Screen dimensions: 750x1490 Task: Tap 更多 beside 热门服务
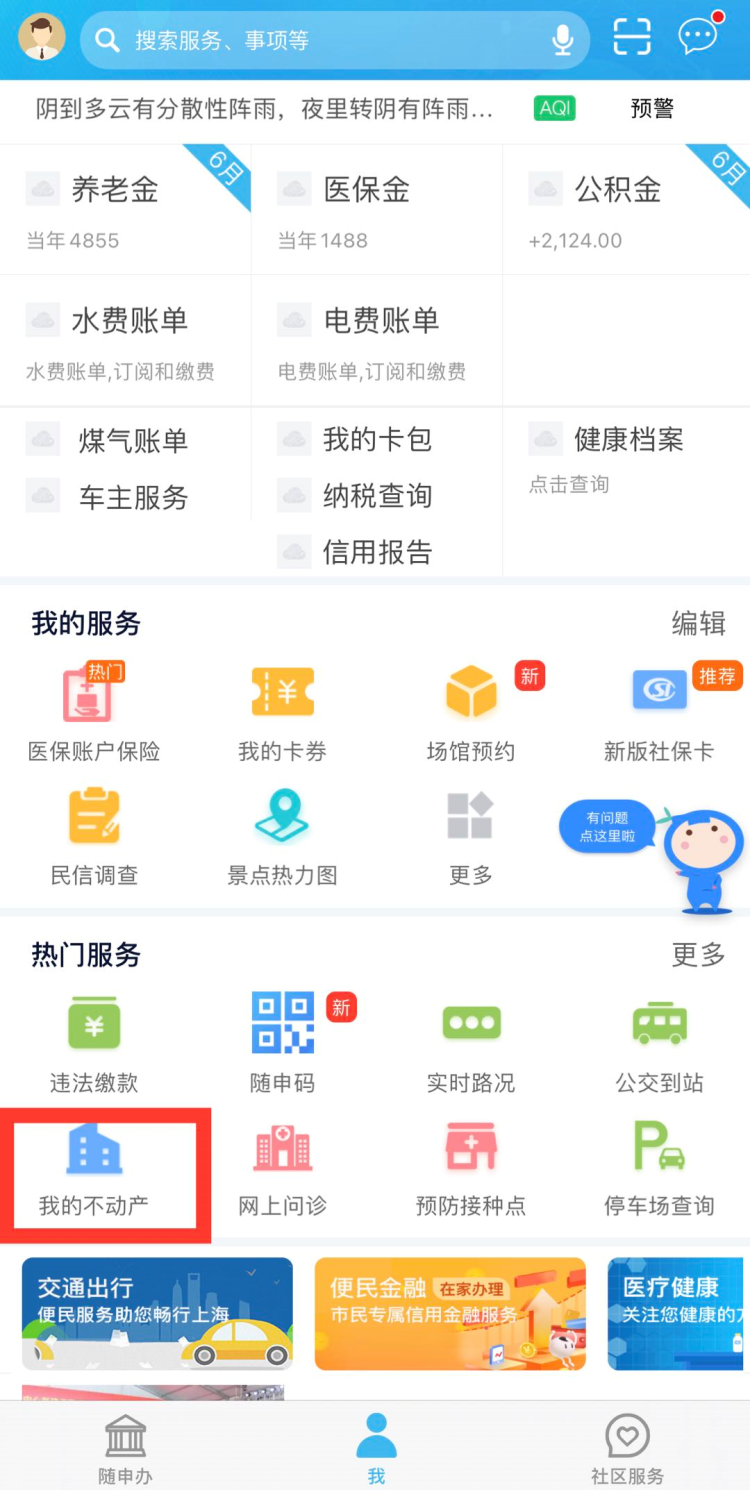pos(698,955)
